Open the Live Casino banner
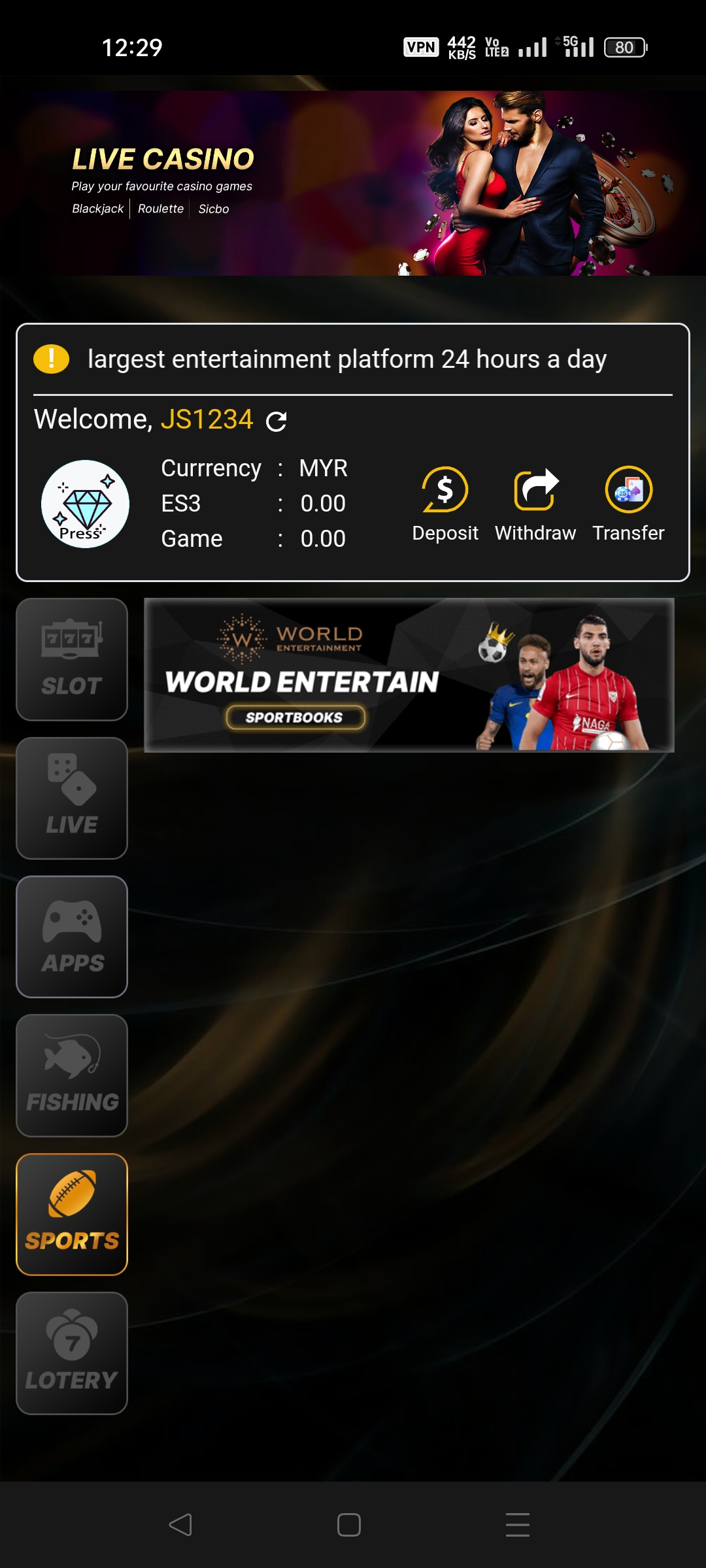The image size is (706, 1568). click(x=353, y=183)
